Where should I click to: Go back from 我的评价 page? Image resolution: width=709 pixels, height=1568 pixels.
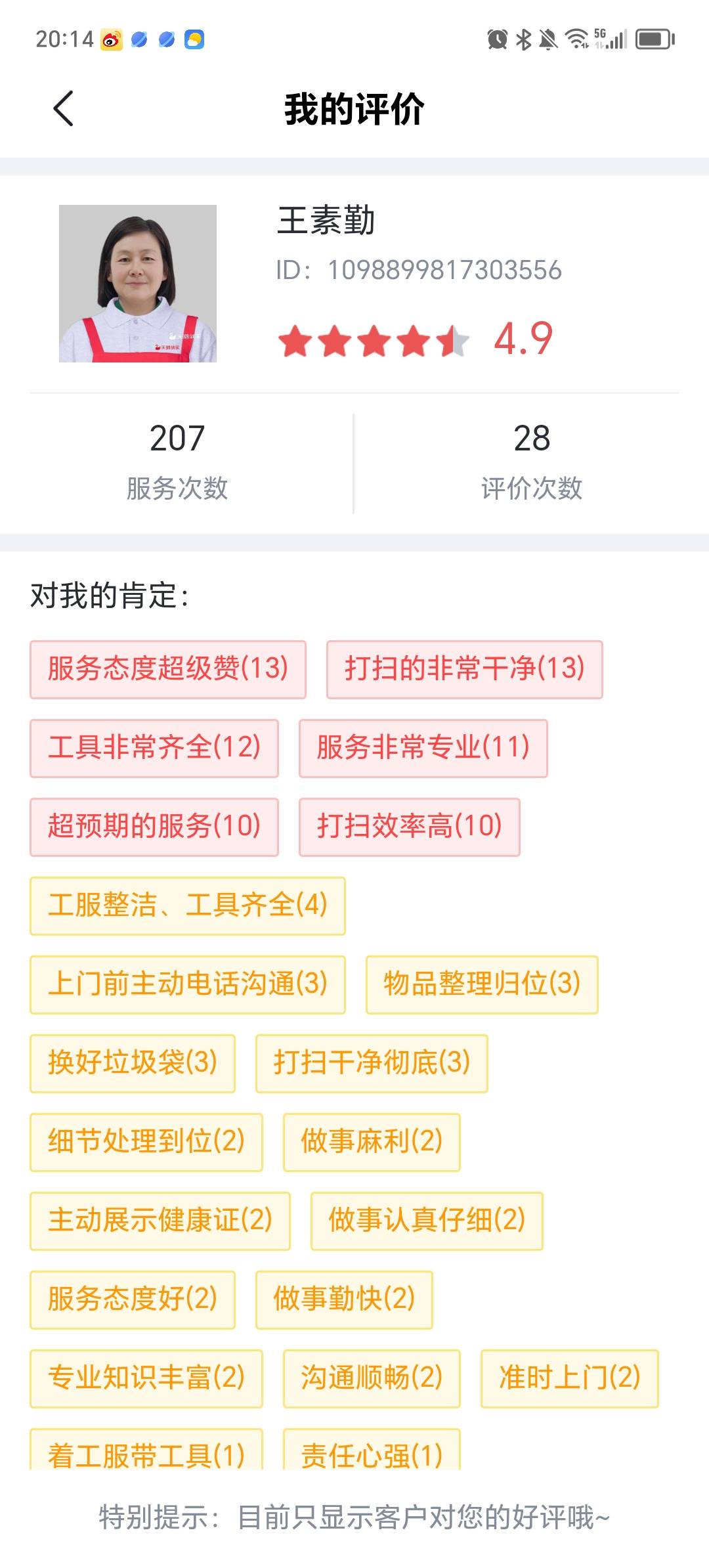(x=64, y=108)
